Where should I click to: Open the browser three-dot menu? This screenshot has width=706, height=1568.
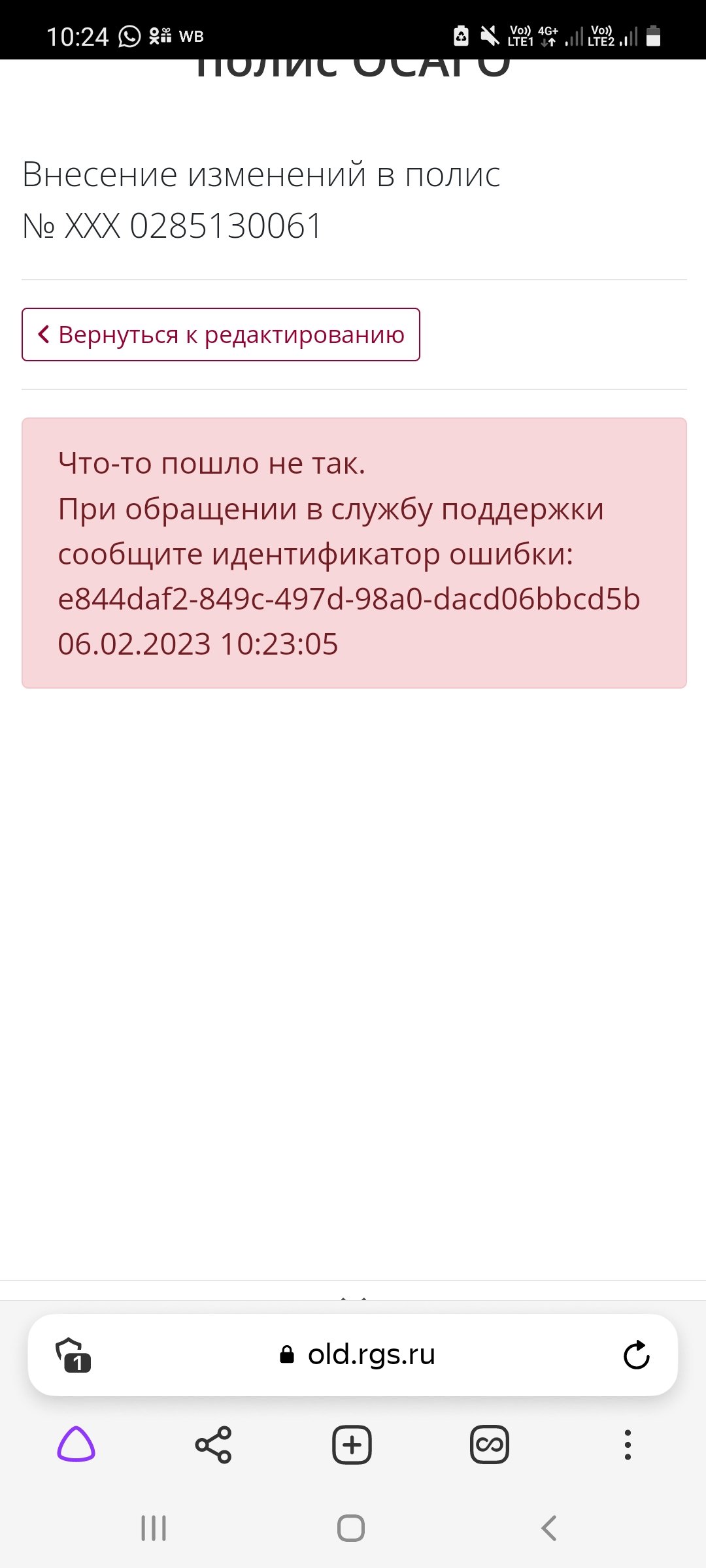[628, 1445]
